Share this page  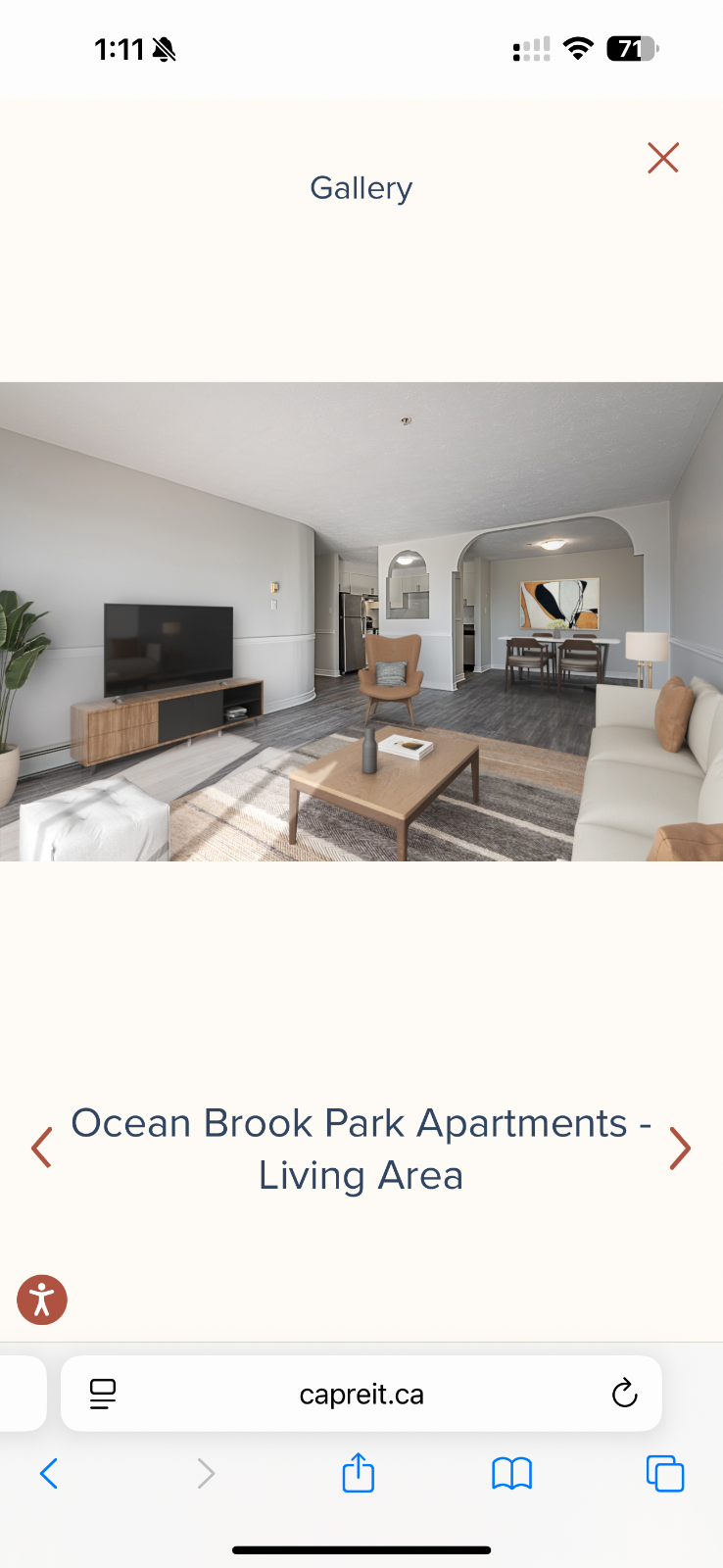click(x=359, y=1473)
